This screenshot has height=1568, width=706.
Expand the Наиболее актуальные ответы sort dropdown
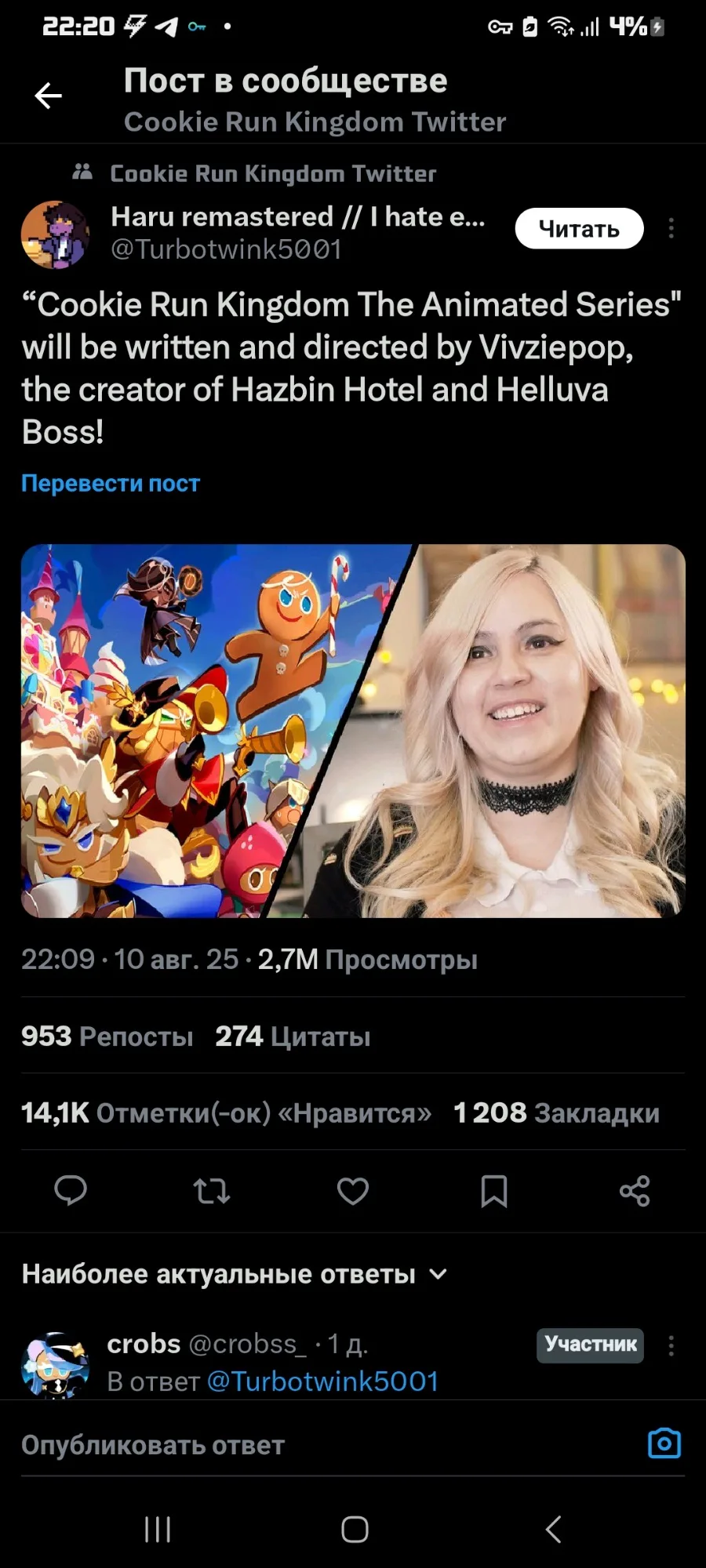235,1274
